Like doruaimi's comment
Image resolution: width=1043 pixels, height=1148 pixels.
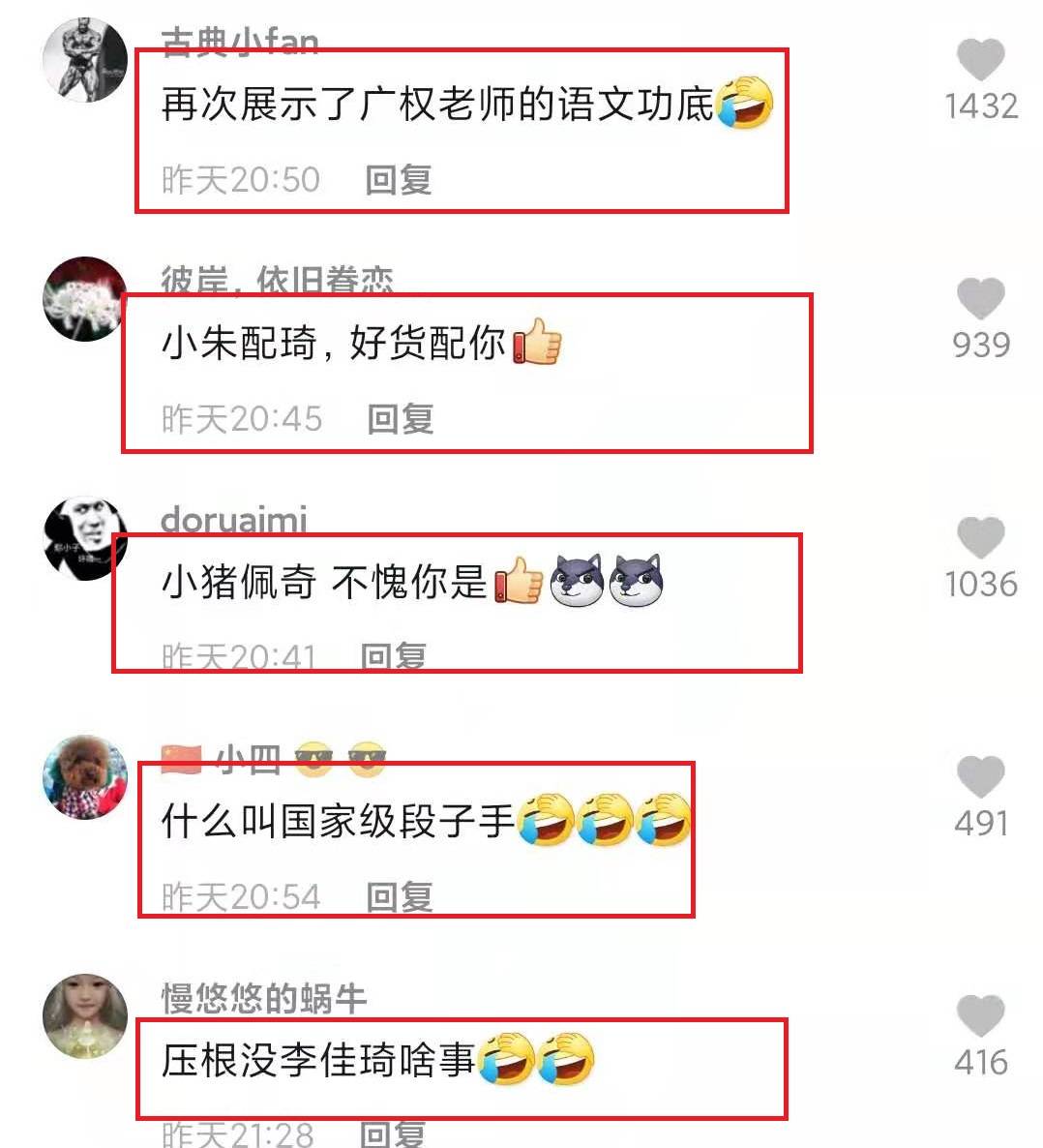pos(980,538)
